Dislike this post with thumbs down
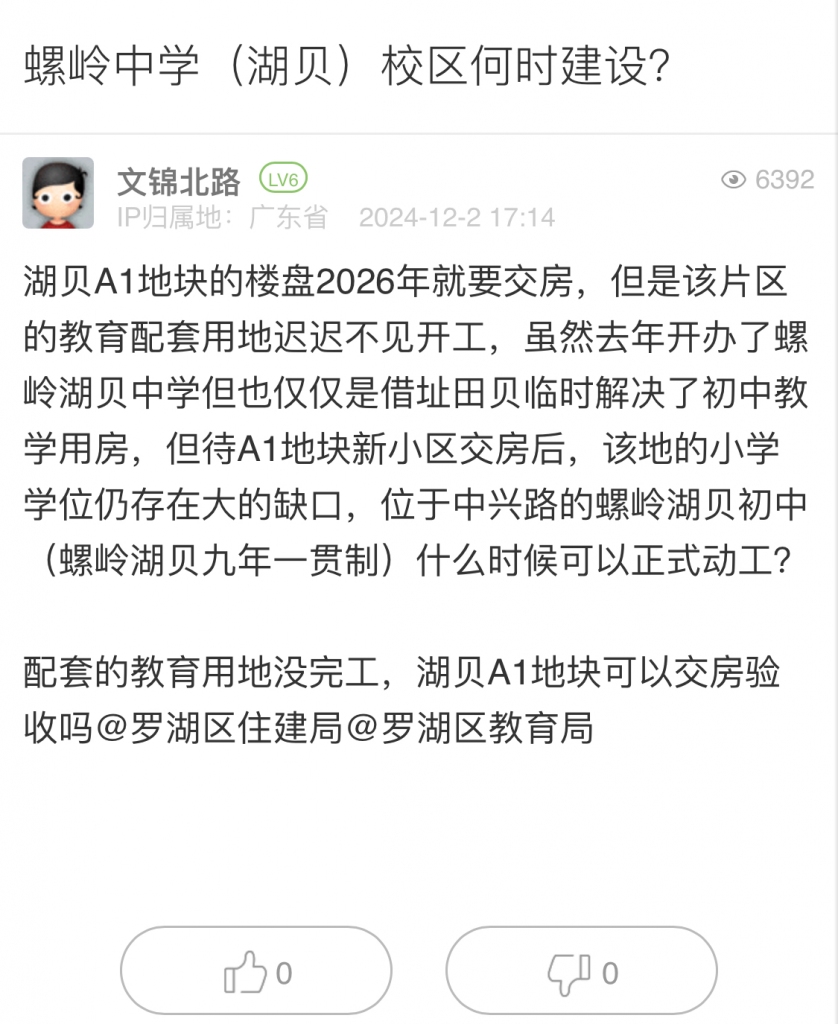Image resolution: width=838 pixels, height=1024 pixels. tap(581, 971)
